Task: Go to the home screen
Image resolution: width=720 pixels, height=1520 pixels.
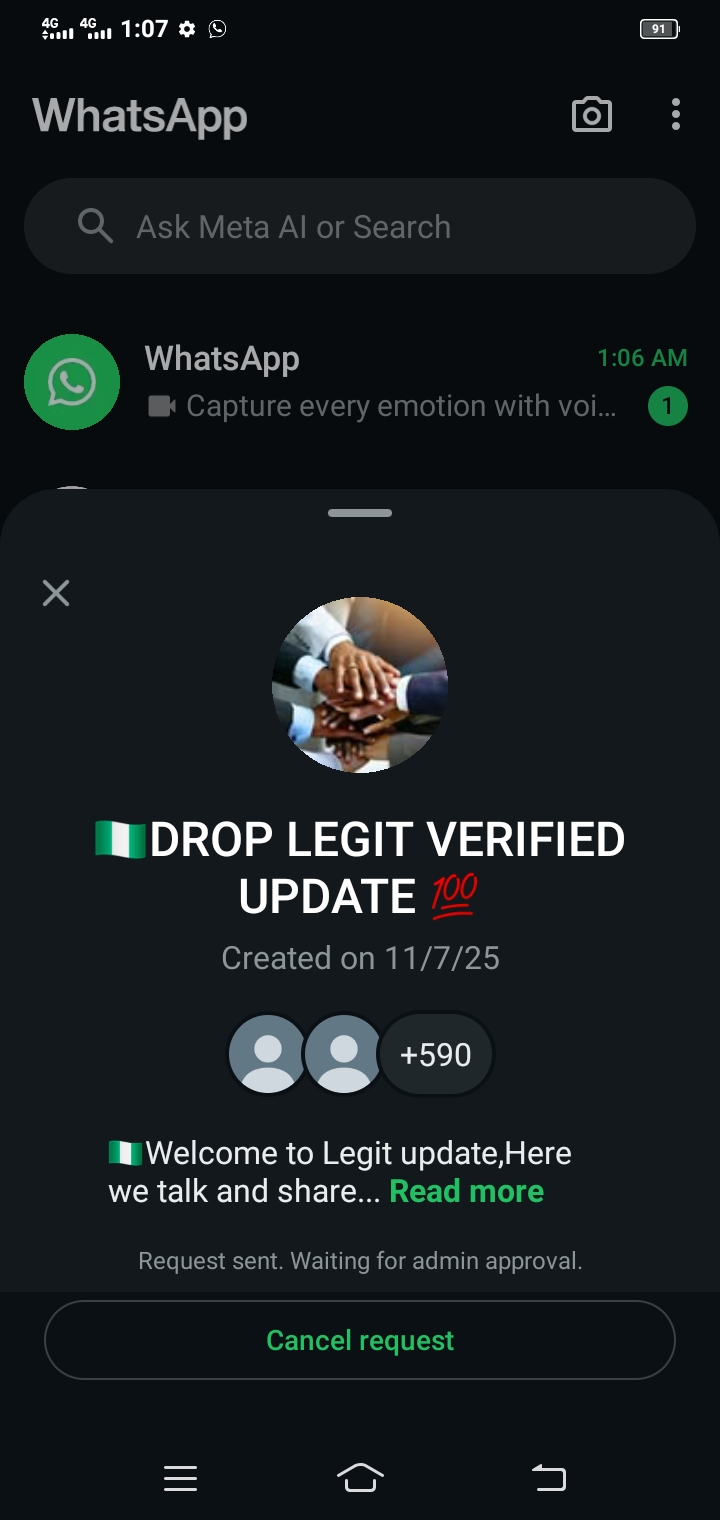Action: [360, 1477]
